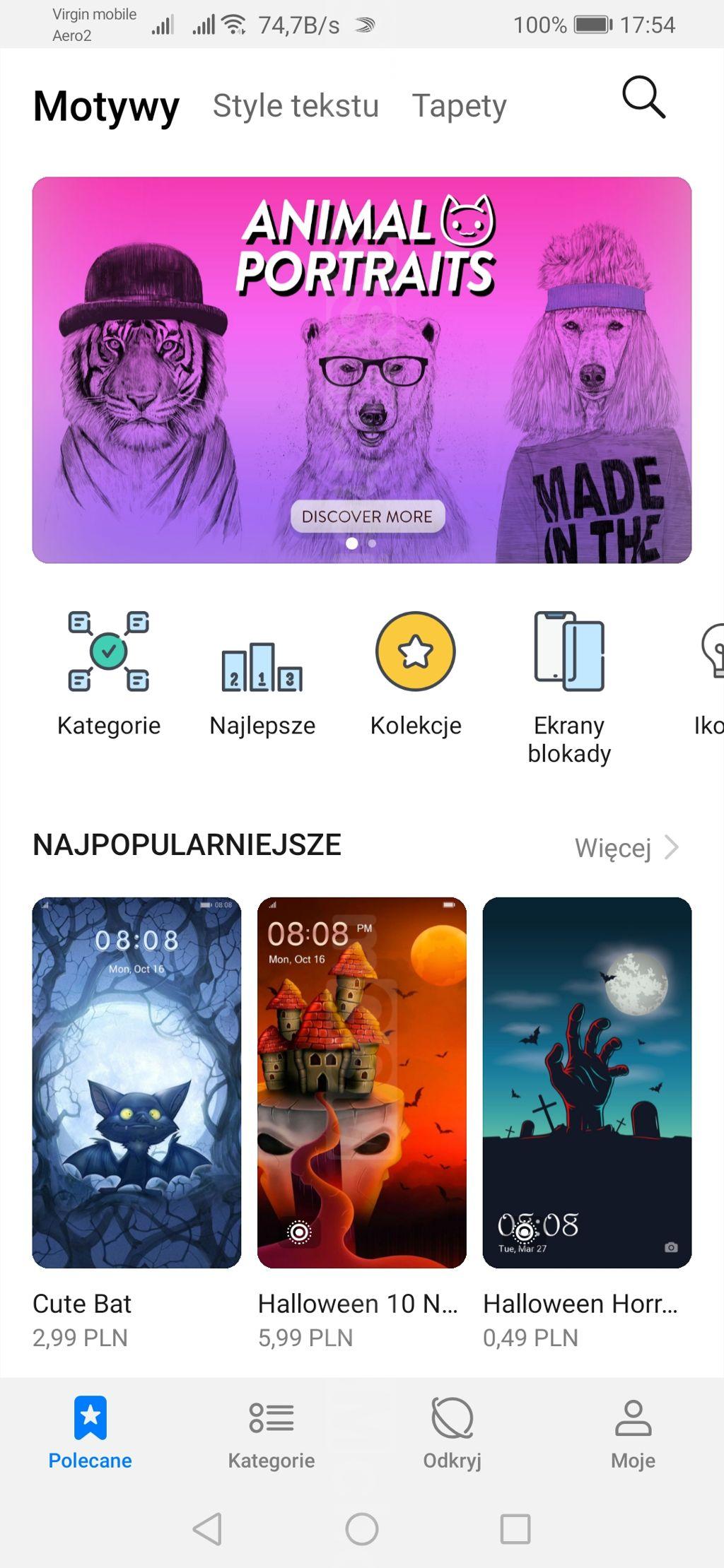Viewport: 724px width, 1568px height.
Task: Open the Moje profile tab
Action: click(x=633, y=1432)
